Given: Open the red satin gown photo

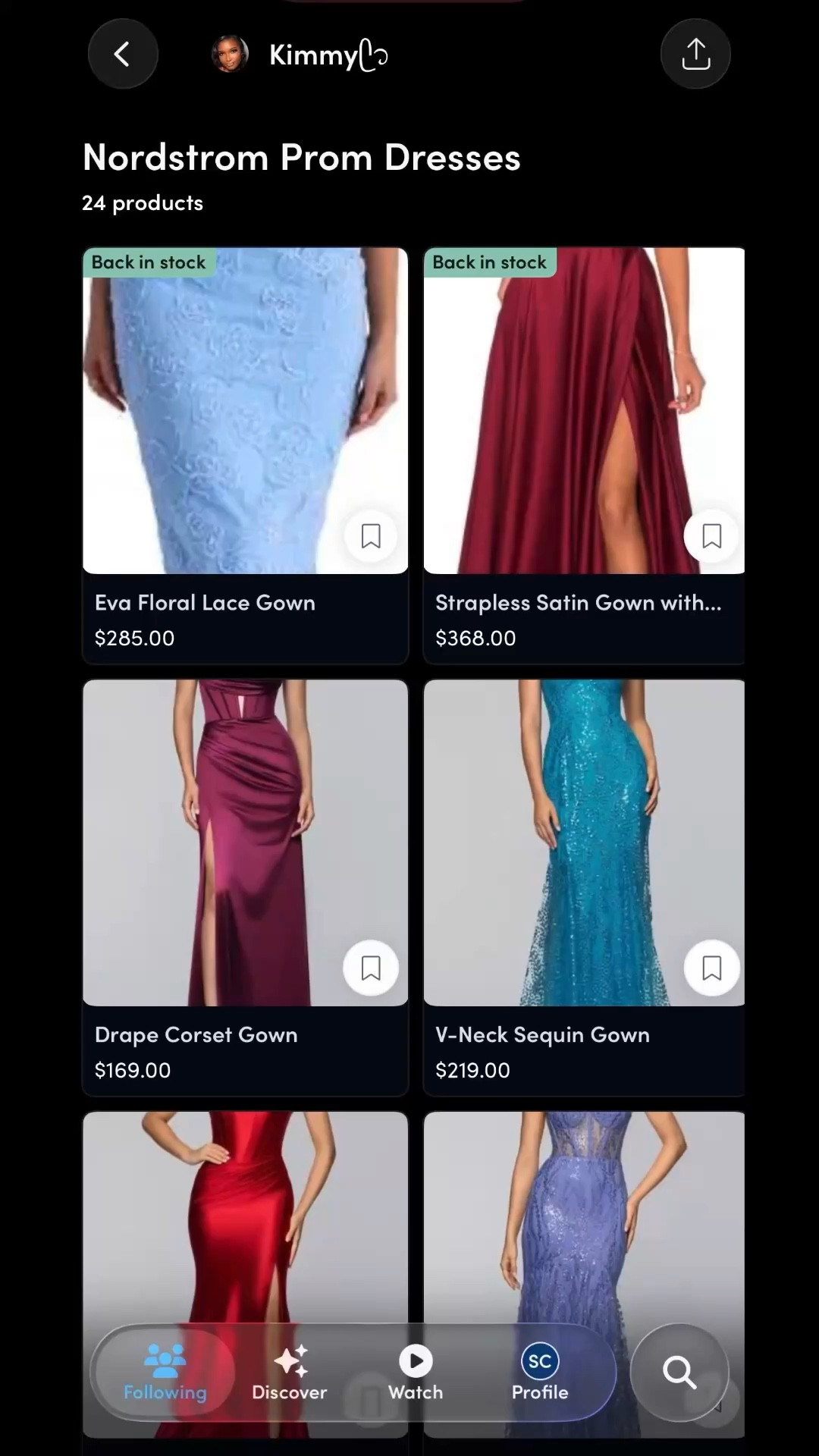Looking at the screenshot, I should pyautogui.click(x=245, y=1213).
